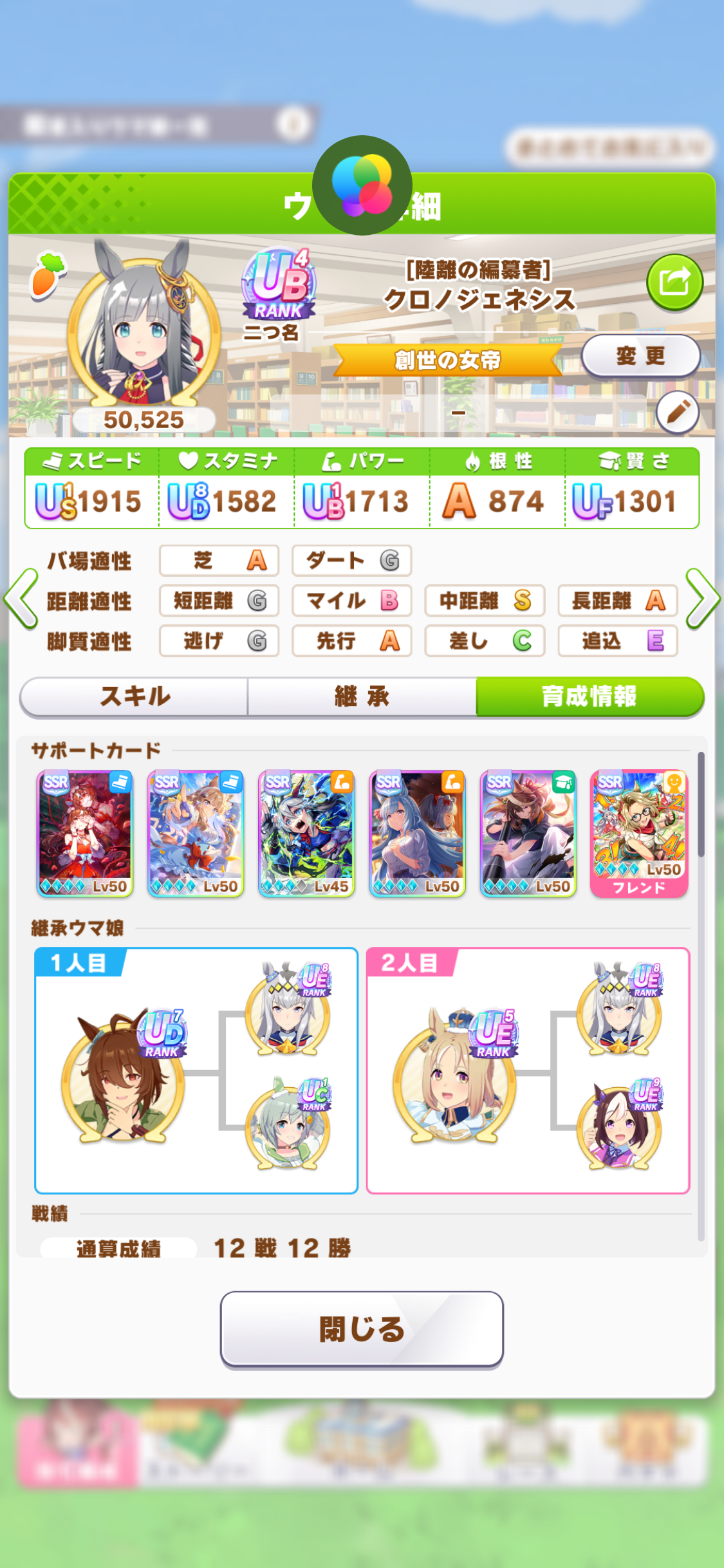Tap the pencil edit icon
The height and width of the screenshot is (1568, 724).
coord(678,412)
